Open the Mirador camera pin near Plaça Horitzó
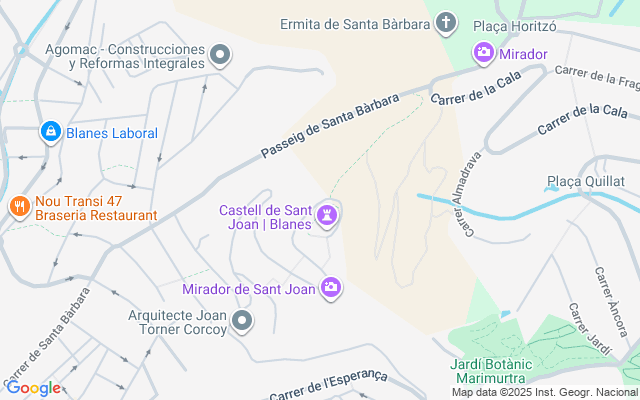 coord(483,52)
